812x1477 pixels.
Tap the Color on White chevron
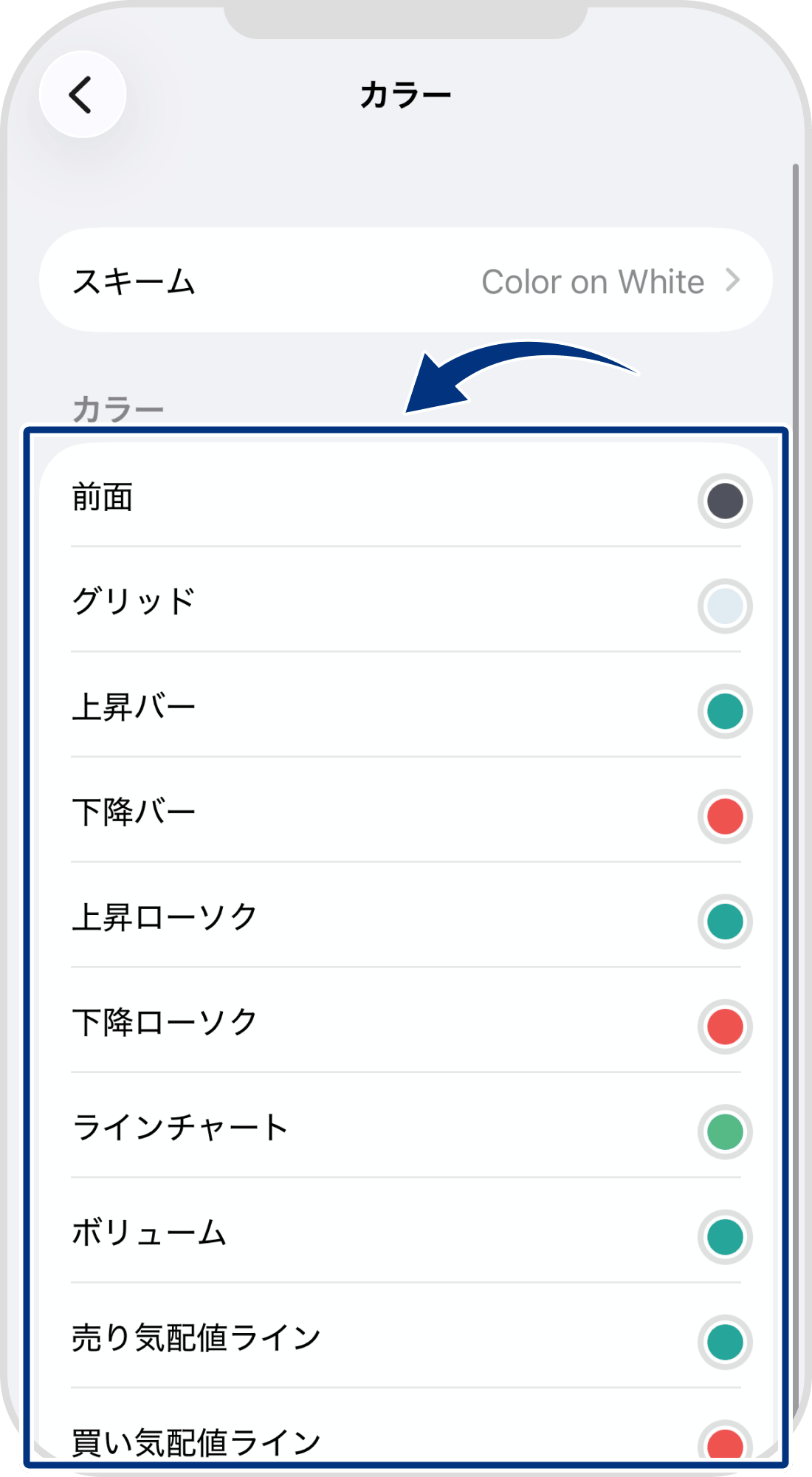pyautogui.click(x=733, y=281)
